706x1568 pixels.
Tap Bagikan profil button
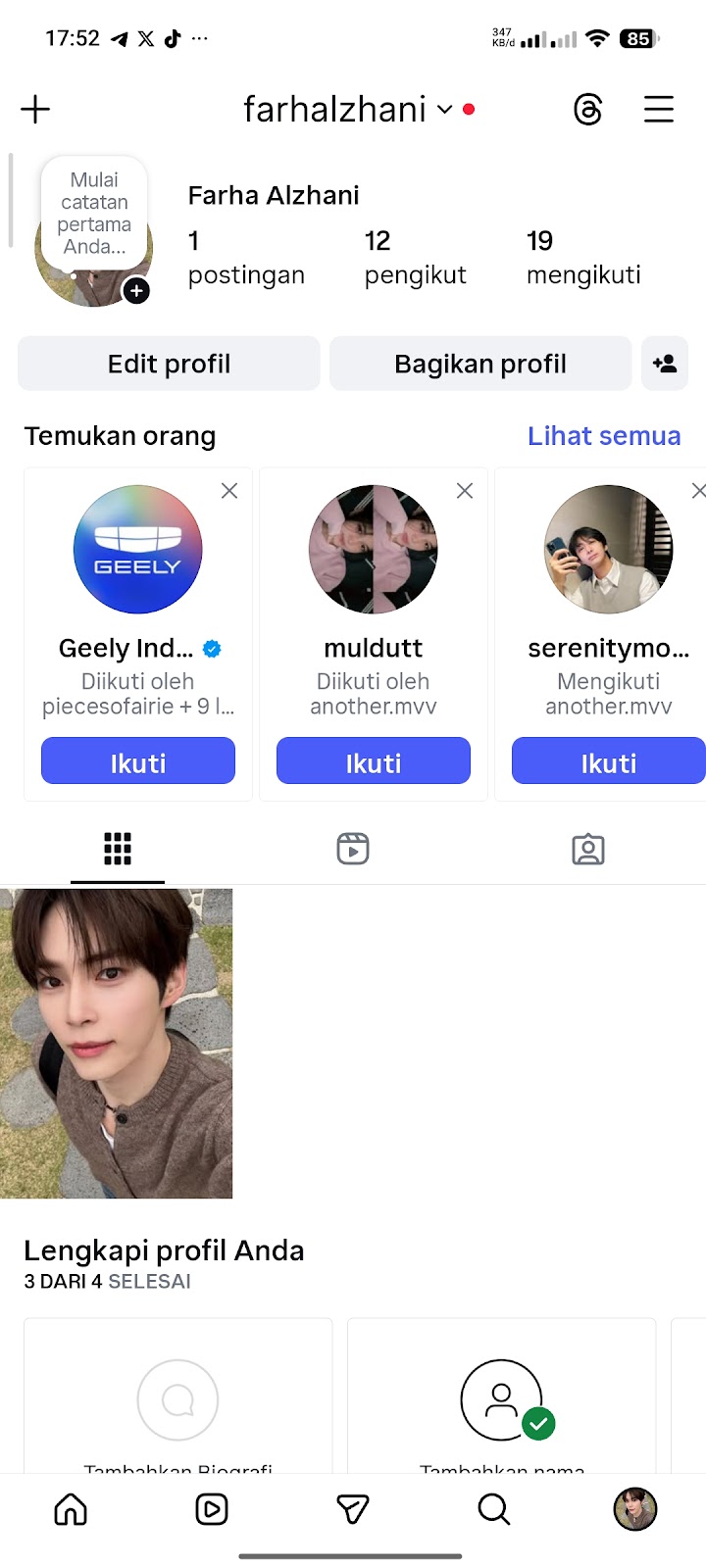click(x=480, y=364)
